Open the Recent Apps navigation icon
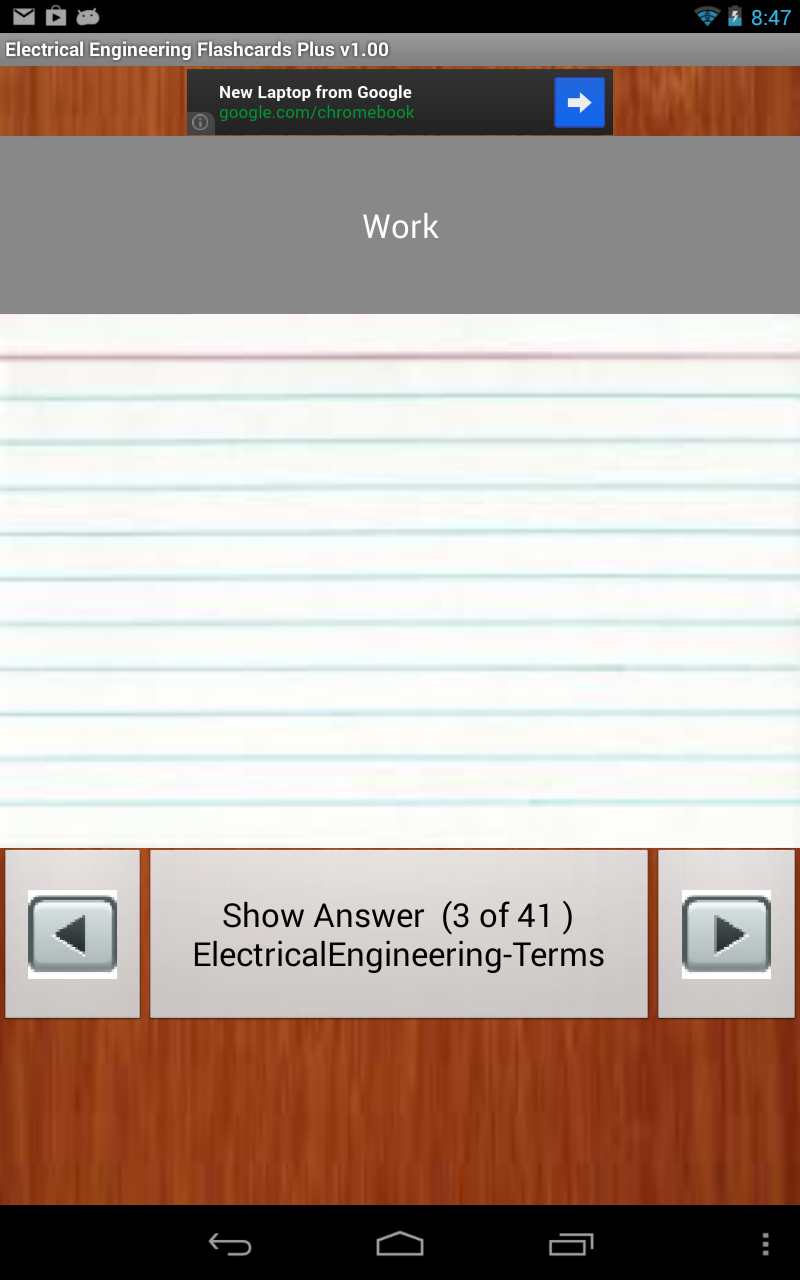Viewport: 800px width, 1280px height. click(x=571, y=1245)
